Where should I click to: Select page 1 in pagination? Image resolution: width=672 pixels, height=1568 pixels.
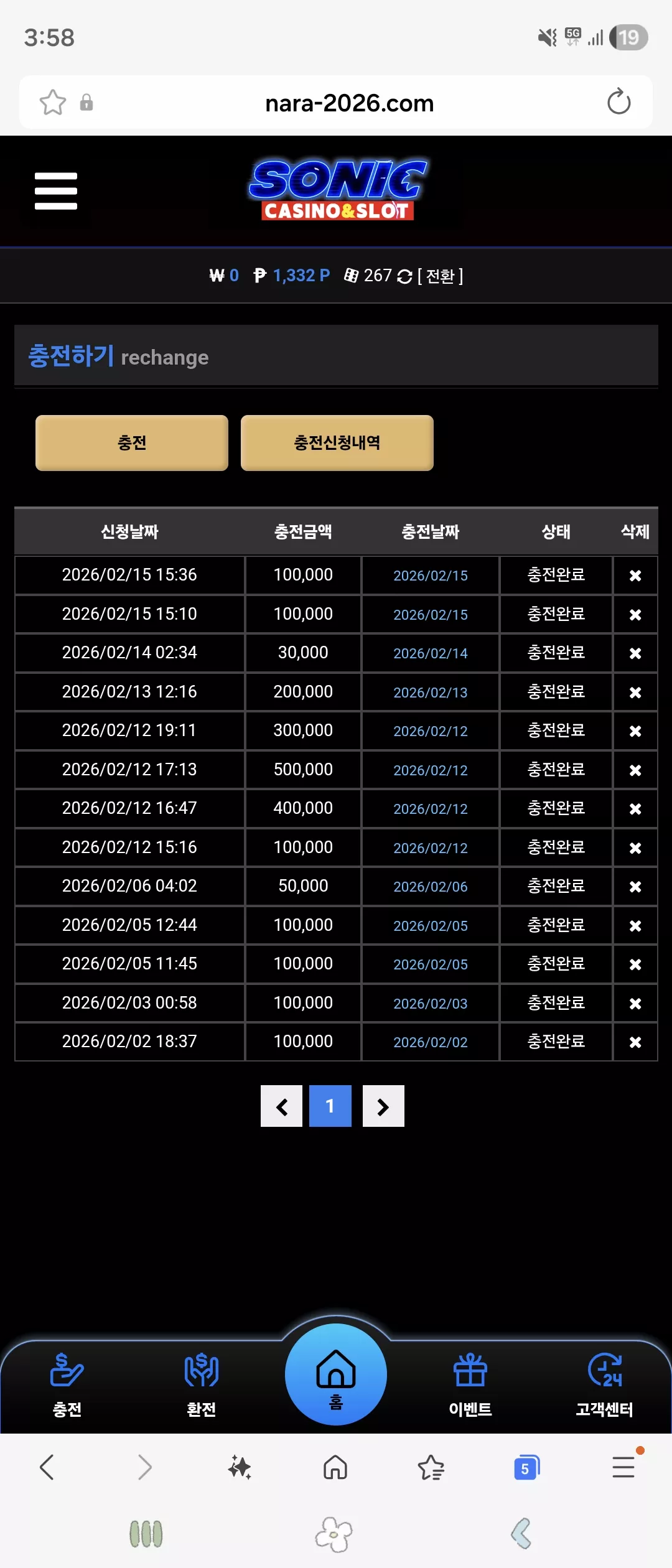coord(330,1106)
